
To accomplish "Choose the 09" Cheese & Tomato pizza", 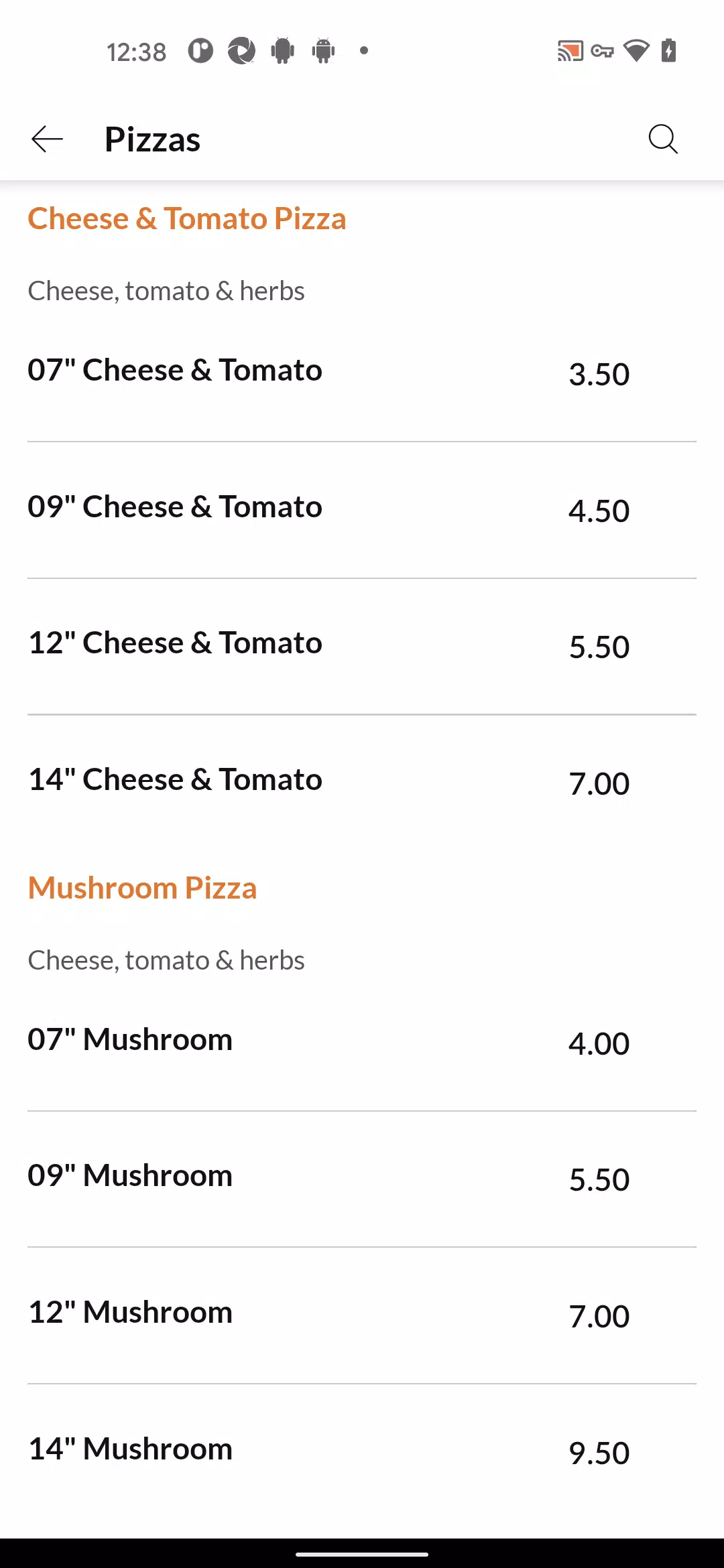I will (x=362, y=511).
